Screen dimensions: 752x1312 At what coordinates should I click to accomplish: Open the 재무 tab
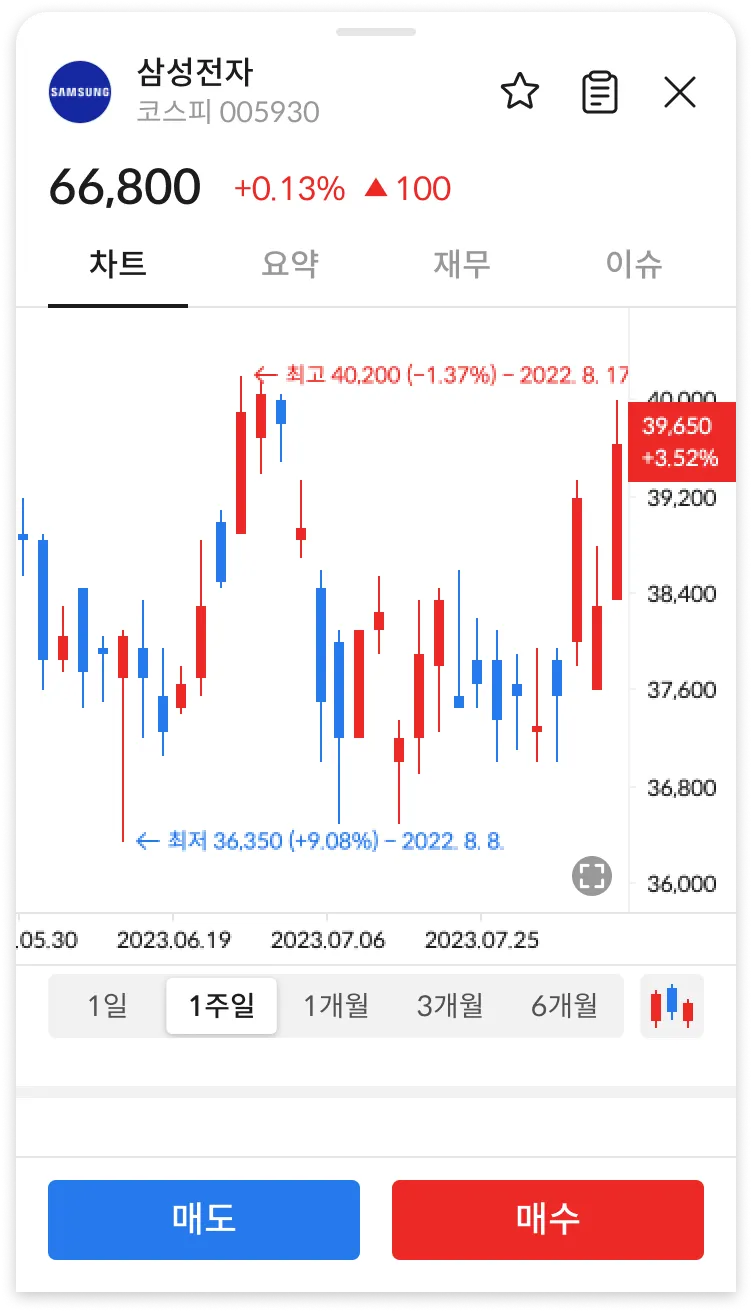point(461,264)
